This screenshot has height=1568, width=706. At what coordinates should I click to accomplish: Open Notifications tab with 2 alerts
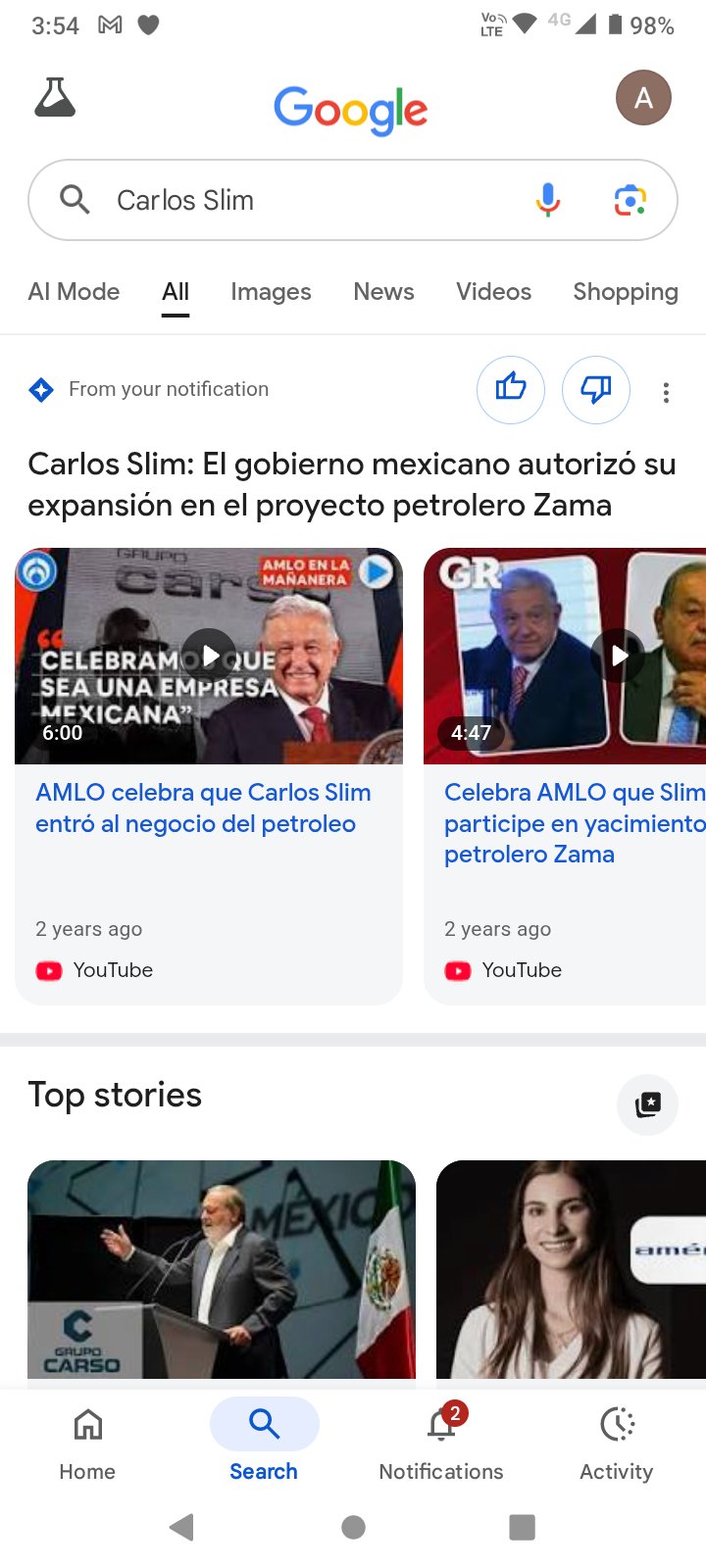(441, 1443)
